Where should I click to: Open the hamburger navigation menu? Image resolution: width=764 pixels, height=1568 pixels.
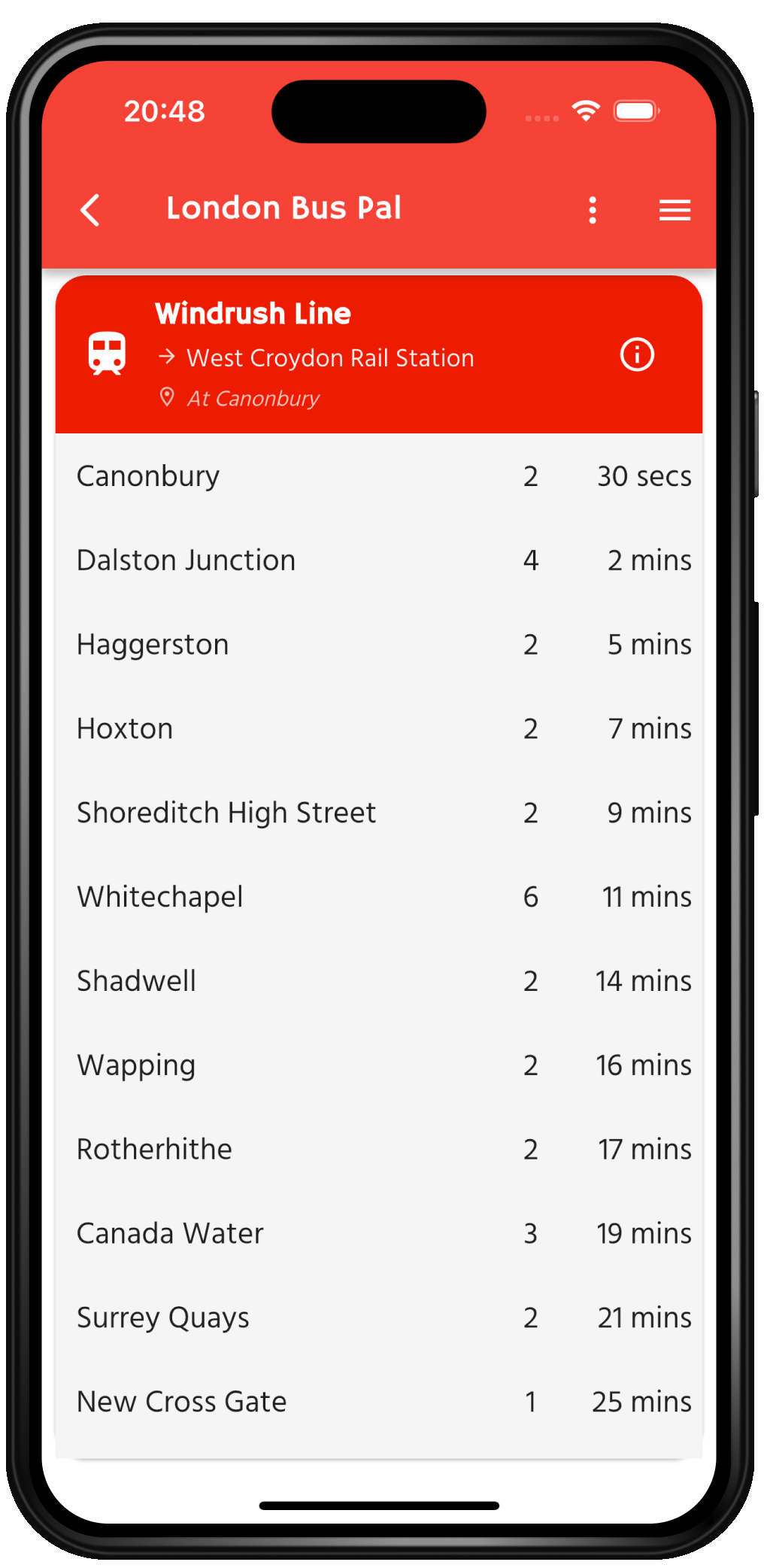[674, 210]
